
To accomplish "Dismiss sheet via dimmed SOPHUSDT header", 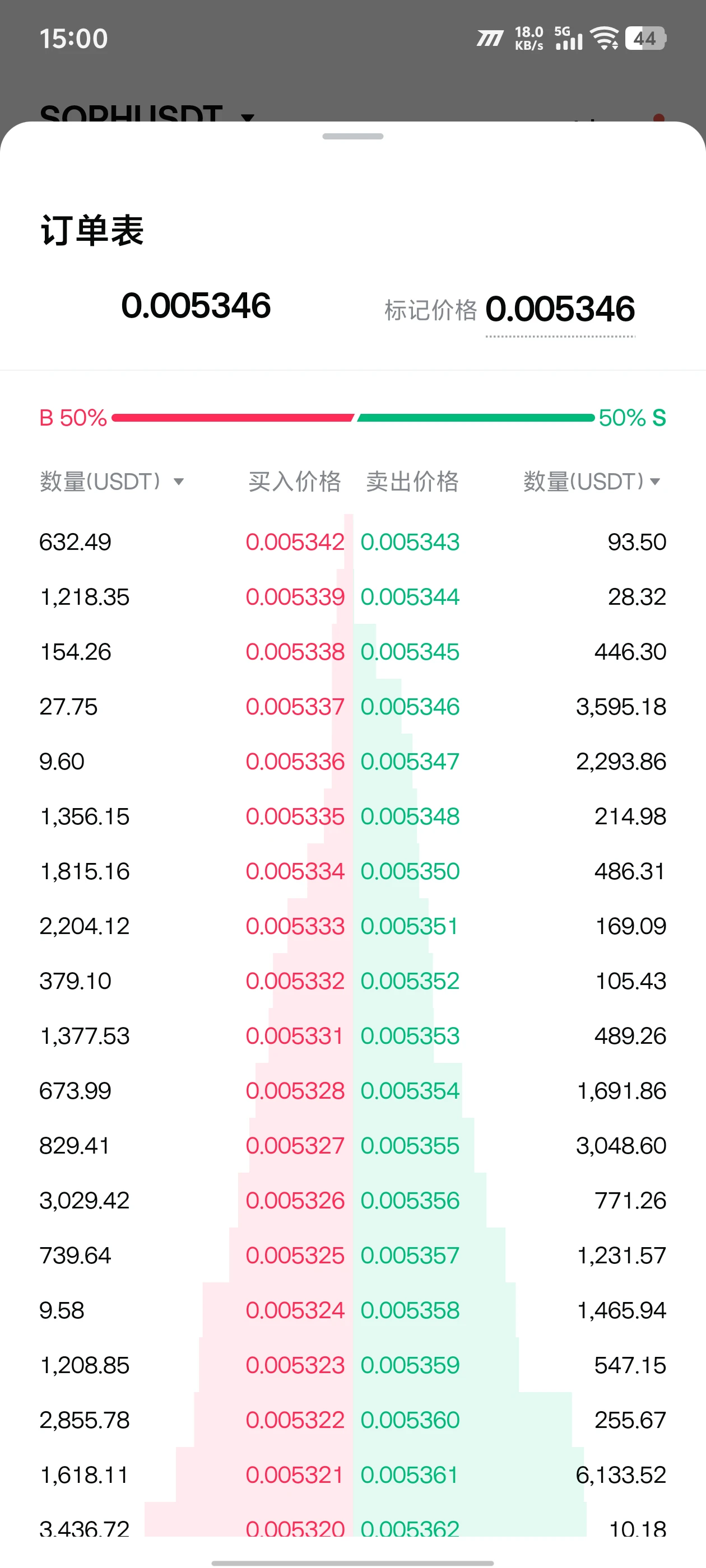I will coord(147,112).
